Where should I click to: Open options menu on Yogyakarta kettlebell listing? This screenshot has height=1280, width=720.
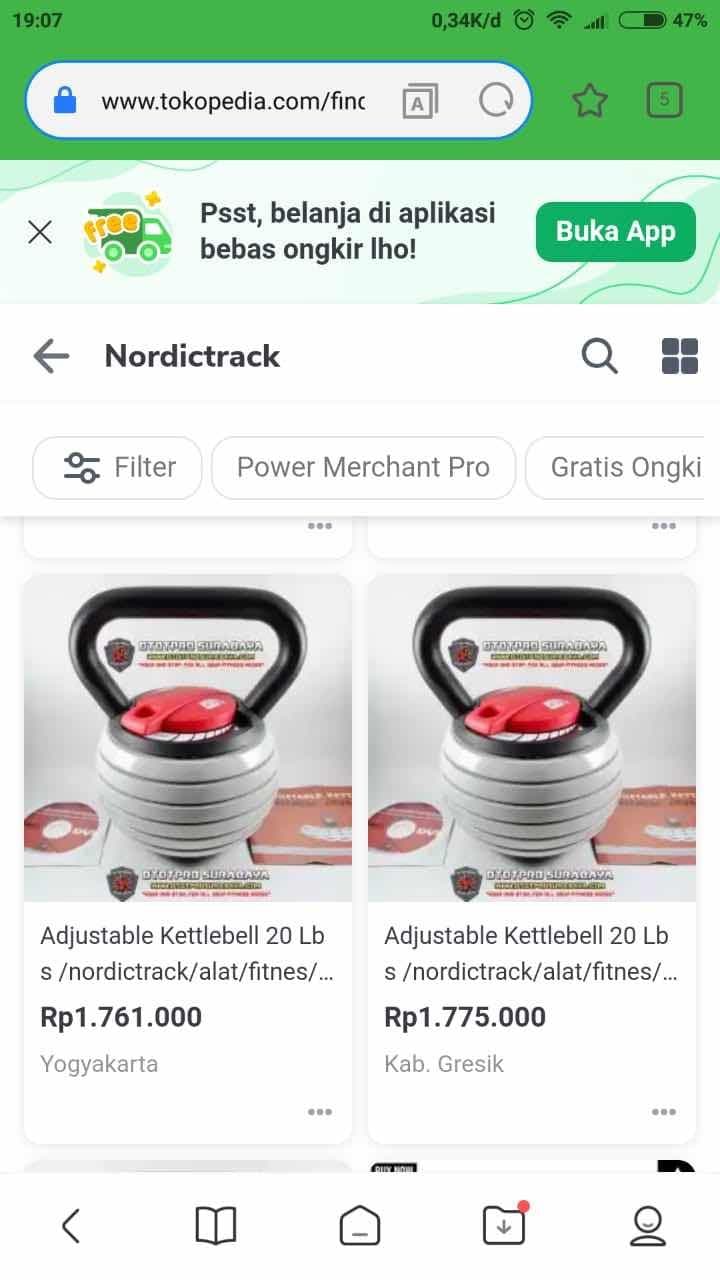coord(320,1111)
